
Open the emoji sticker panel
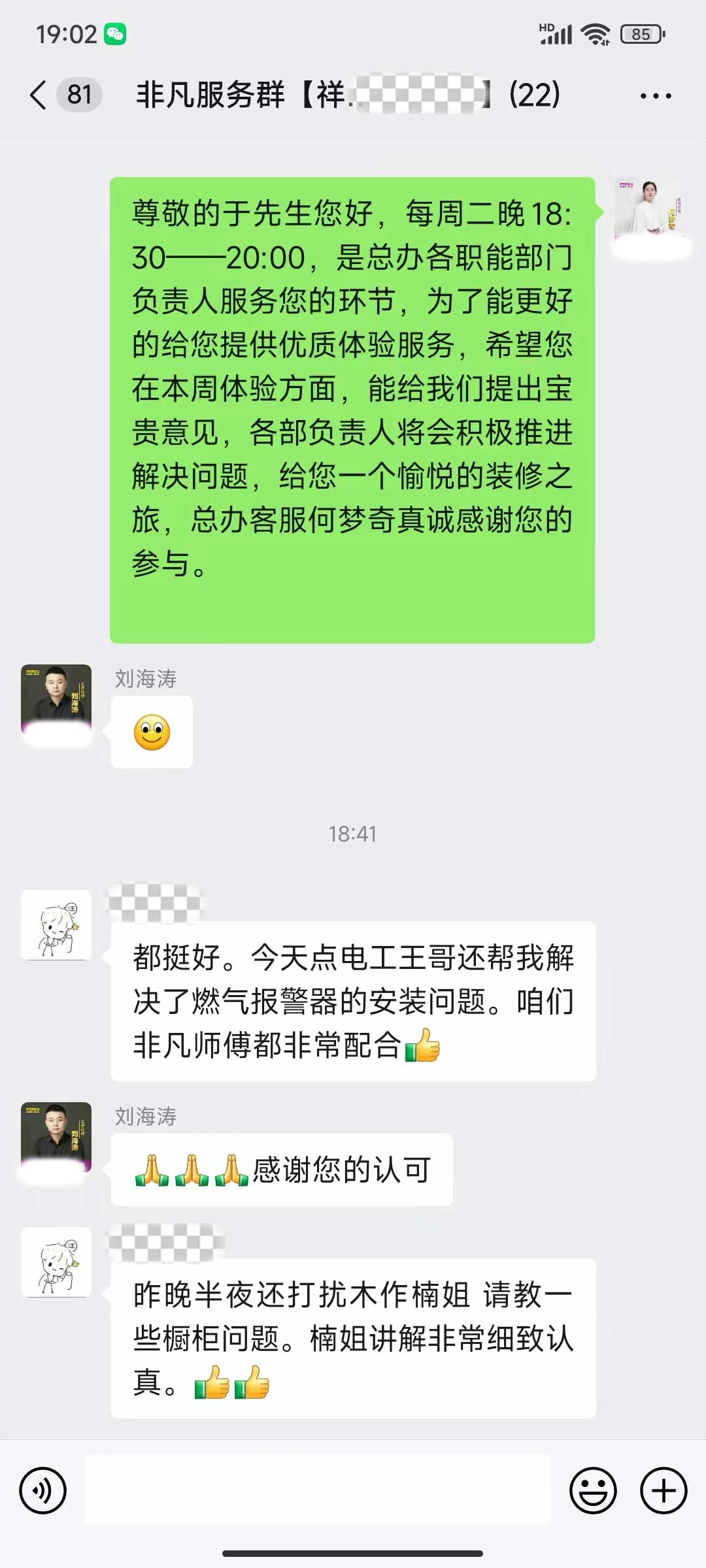pos(593,1491)
